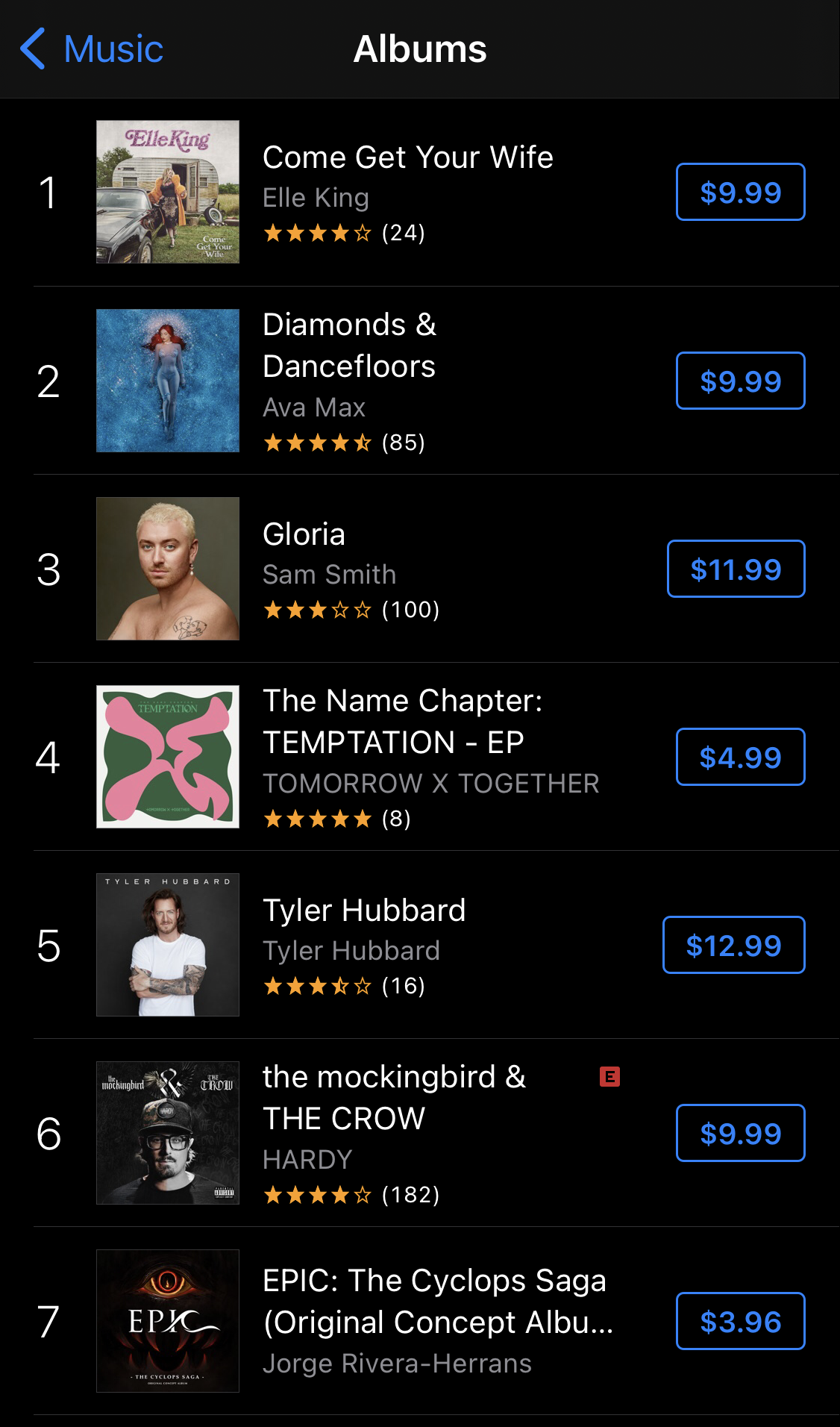The width and height of the screenshot is (840, 1427).
Task: Open the Come Get Your Wife album
Action: point(407,158)
